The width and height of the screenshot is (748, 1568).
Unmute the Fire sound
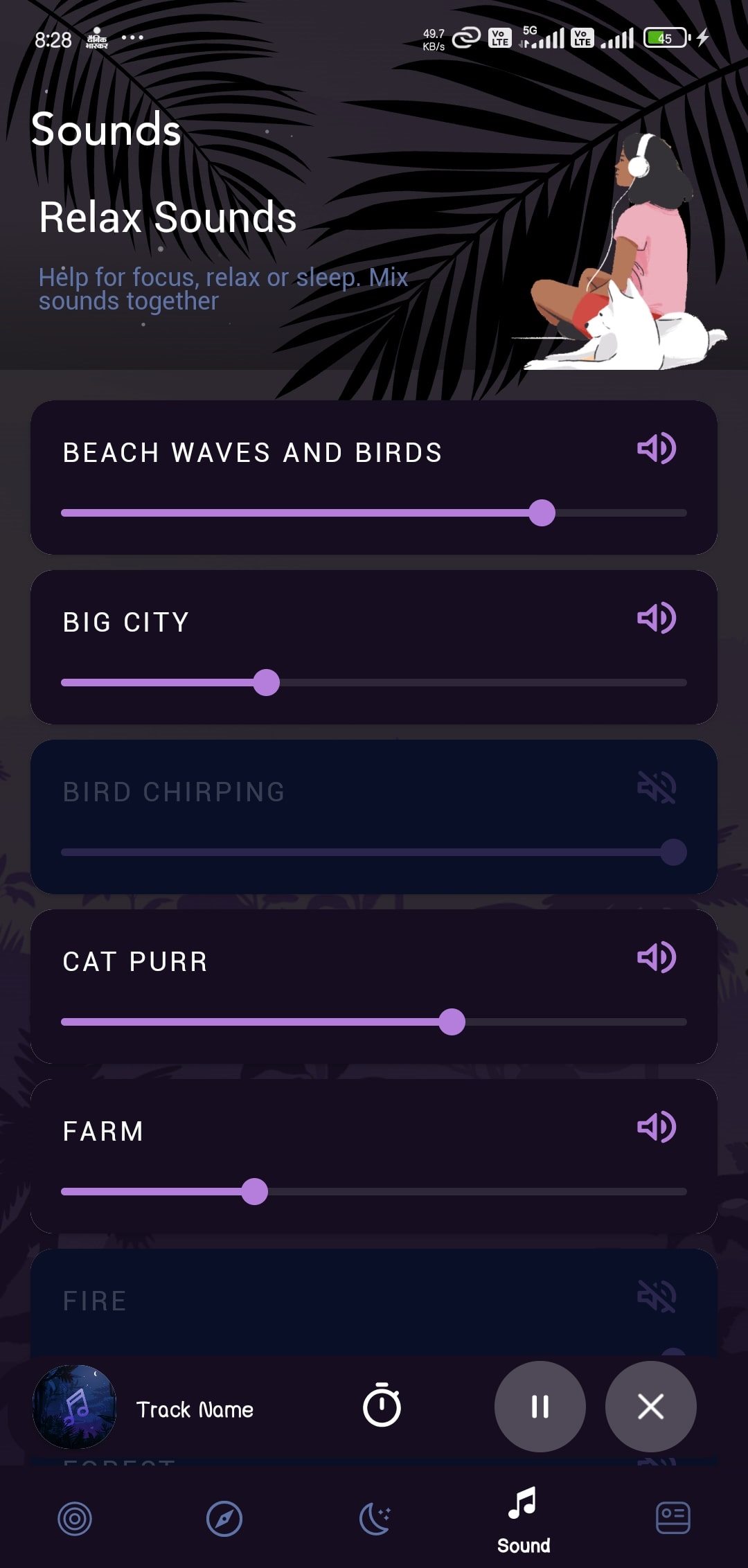click(x=656, y=1297)
